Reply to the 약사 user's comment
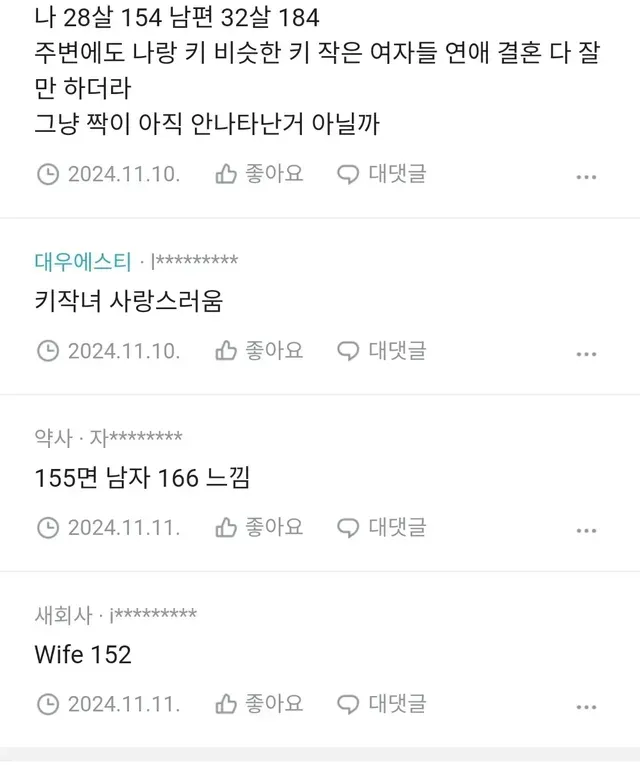The width and height of the screenshot is (640, 765). (381, 527)
